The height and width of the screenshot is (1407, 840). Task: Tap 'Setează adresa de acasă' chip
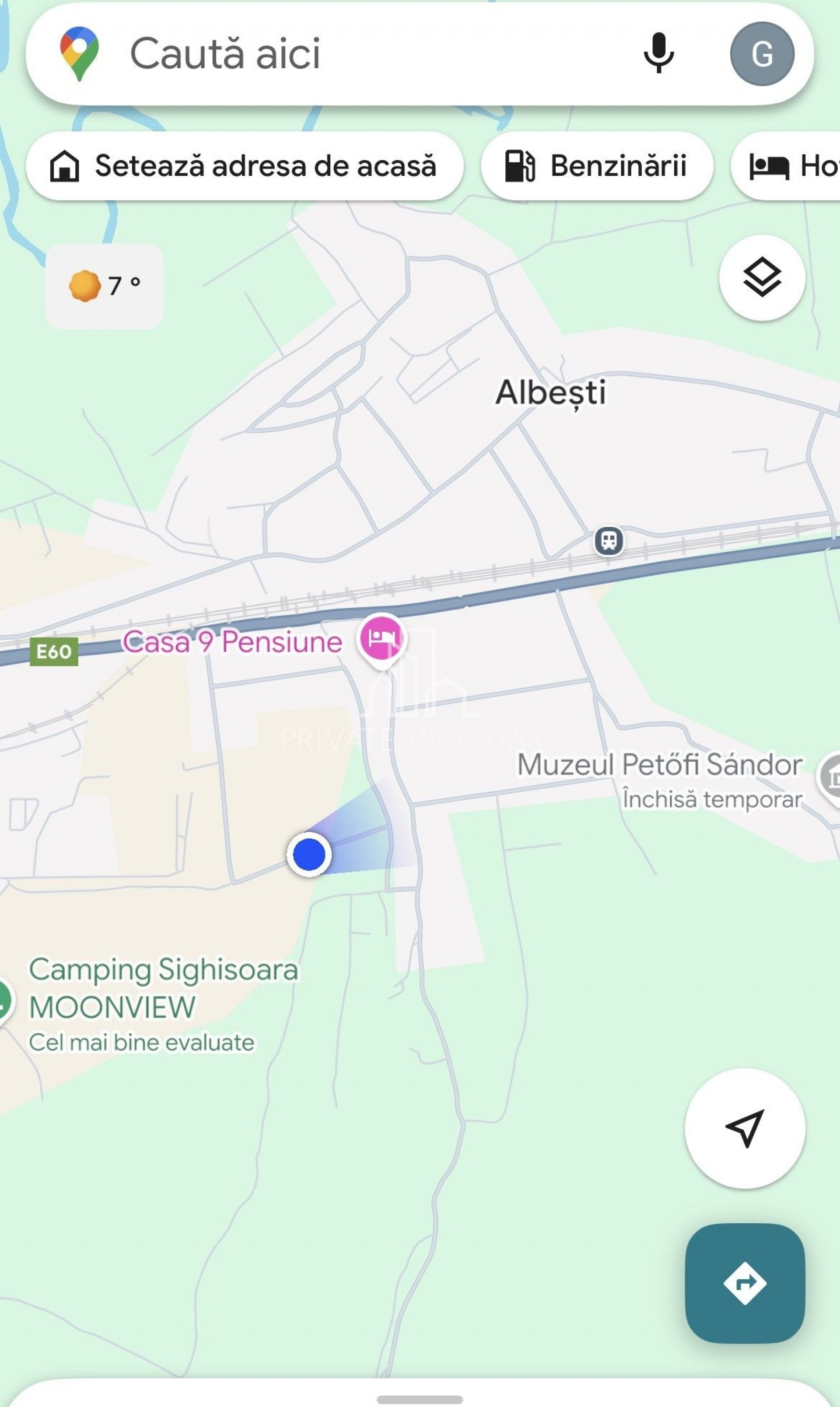[x=245, y=166]
